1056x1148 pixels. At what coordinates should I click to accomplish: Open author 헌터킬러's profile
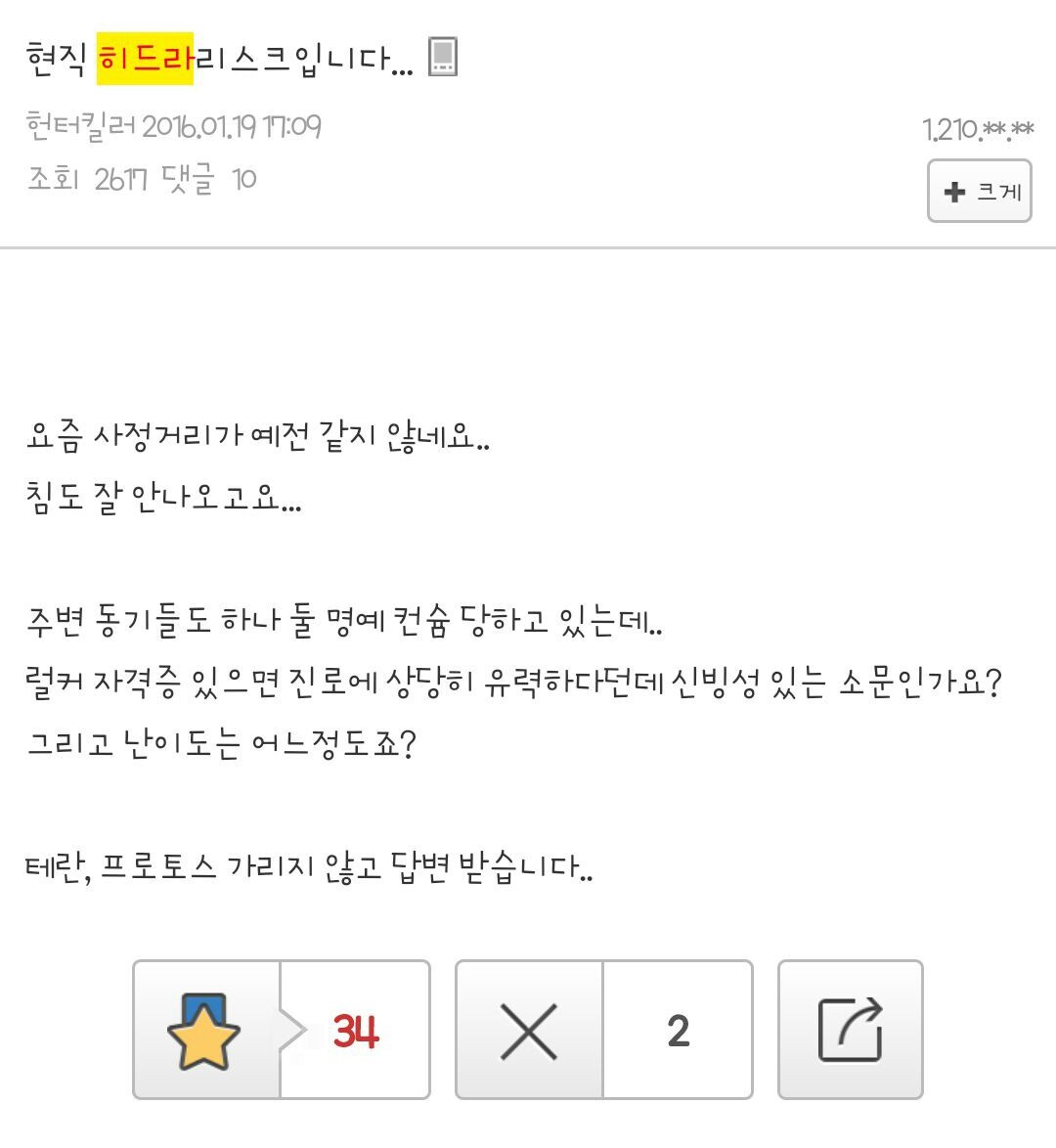(80, 126)
